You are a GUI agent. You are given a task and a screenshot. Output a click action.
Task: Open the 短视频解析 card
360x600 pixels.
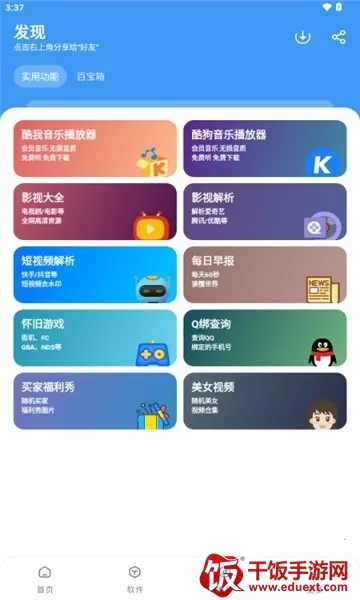[95, 275]
